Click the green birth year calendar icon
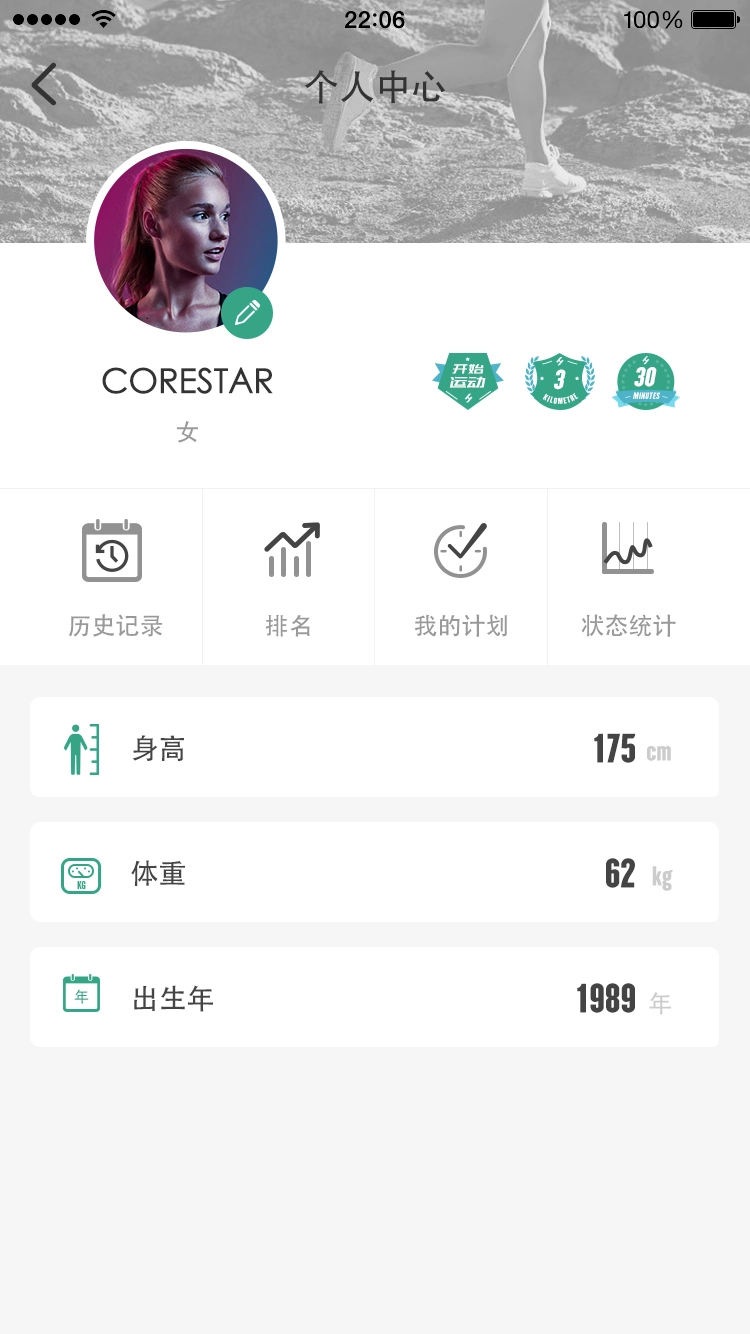 (81, 994)
